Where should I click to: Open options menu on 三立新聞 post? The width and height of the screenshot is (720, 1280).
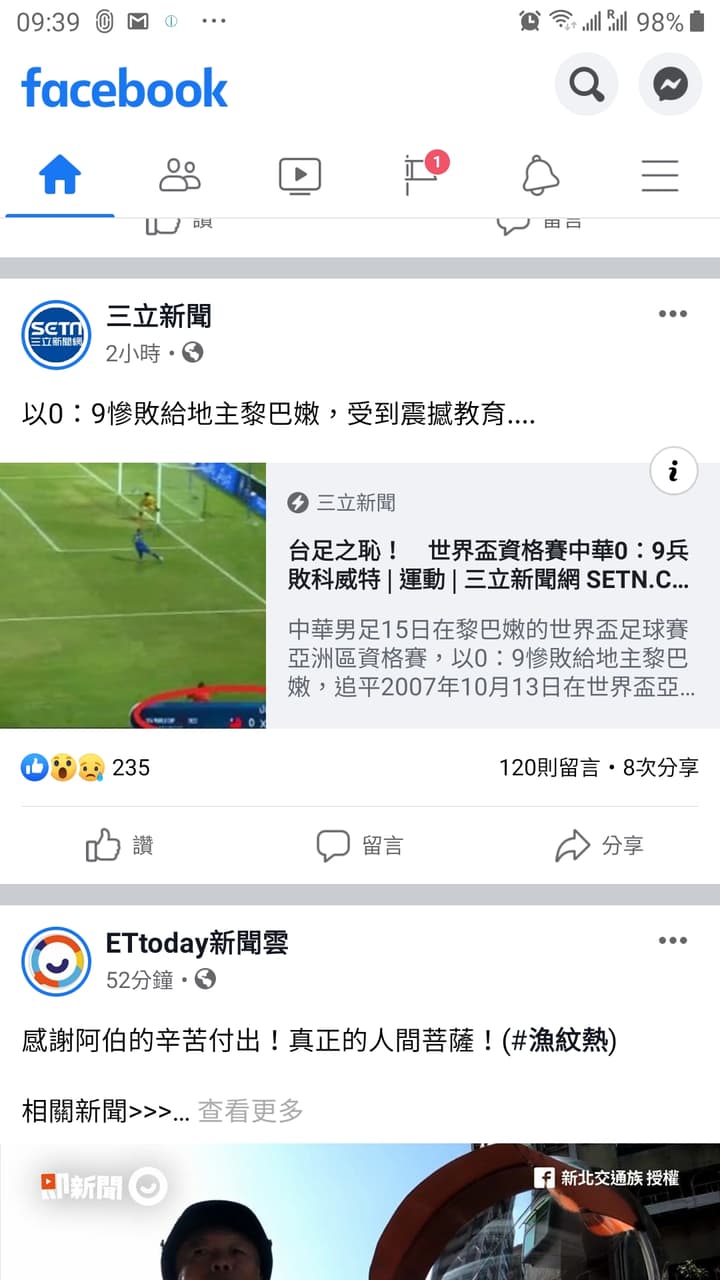[673, 314]
